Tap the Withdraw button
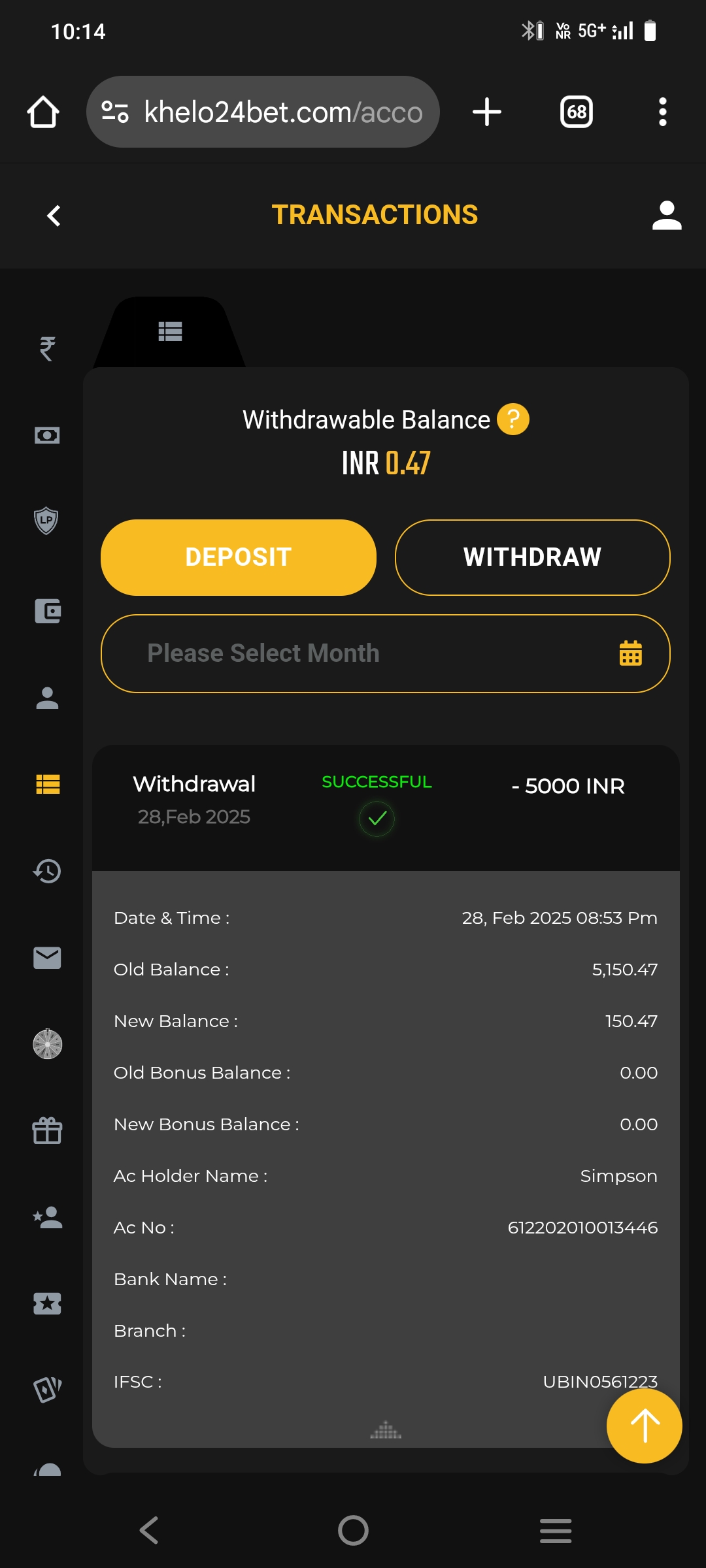706x1568 pixels. click(532, 557)
